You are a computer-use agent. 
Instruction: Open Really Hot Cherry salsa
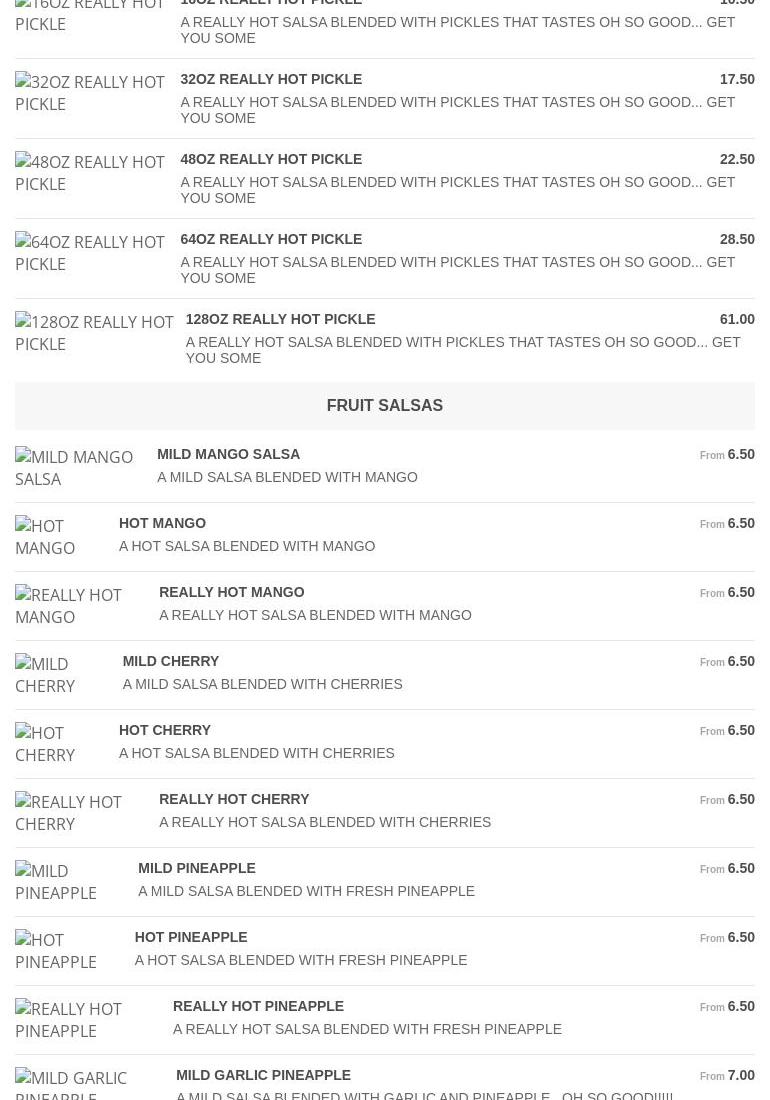pos(234,799)
